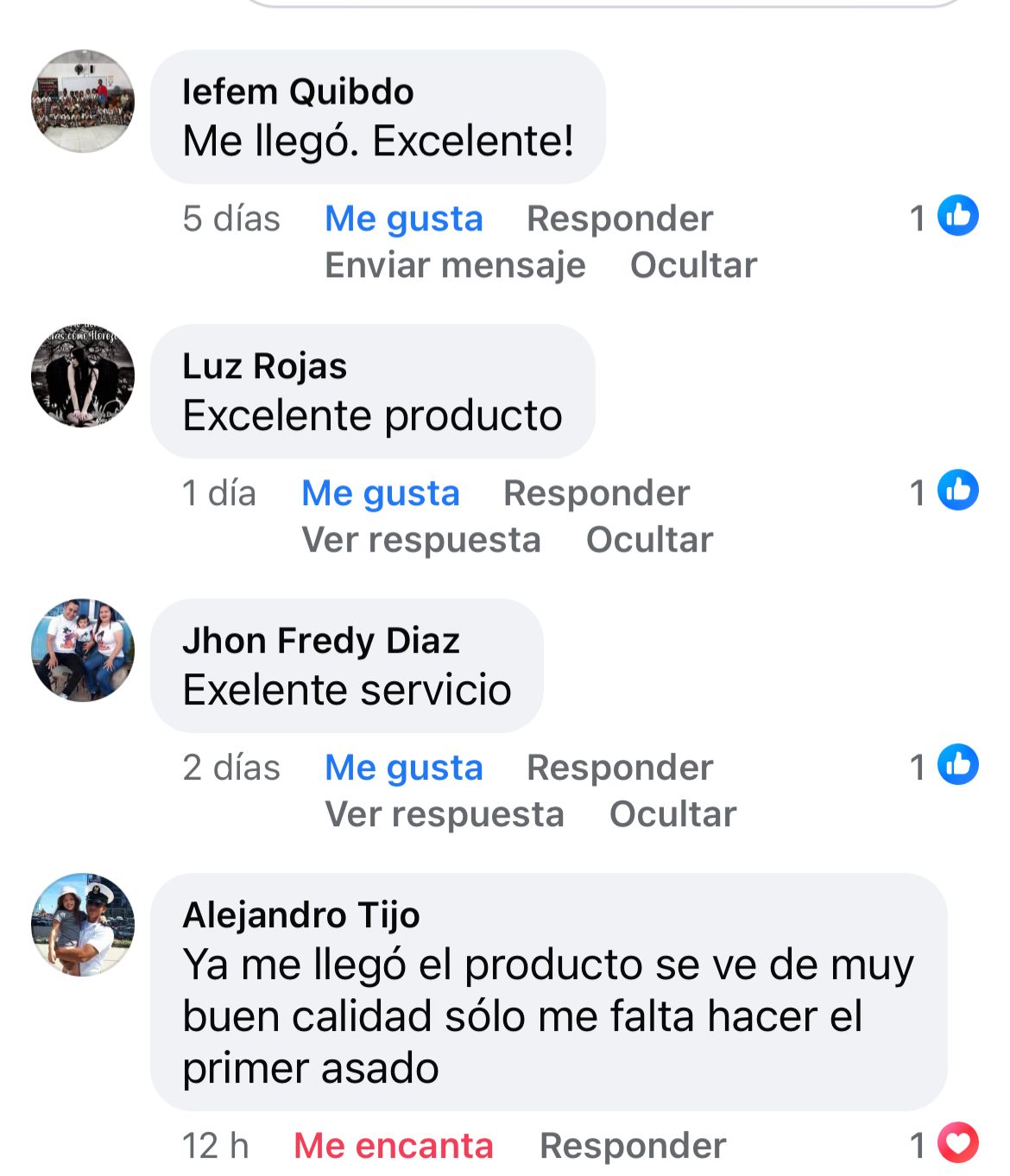View the reply to Luz Rojas's comment
The width and height of the screenshot is (1010, 1176).
[420, 540]
